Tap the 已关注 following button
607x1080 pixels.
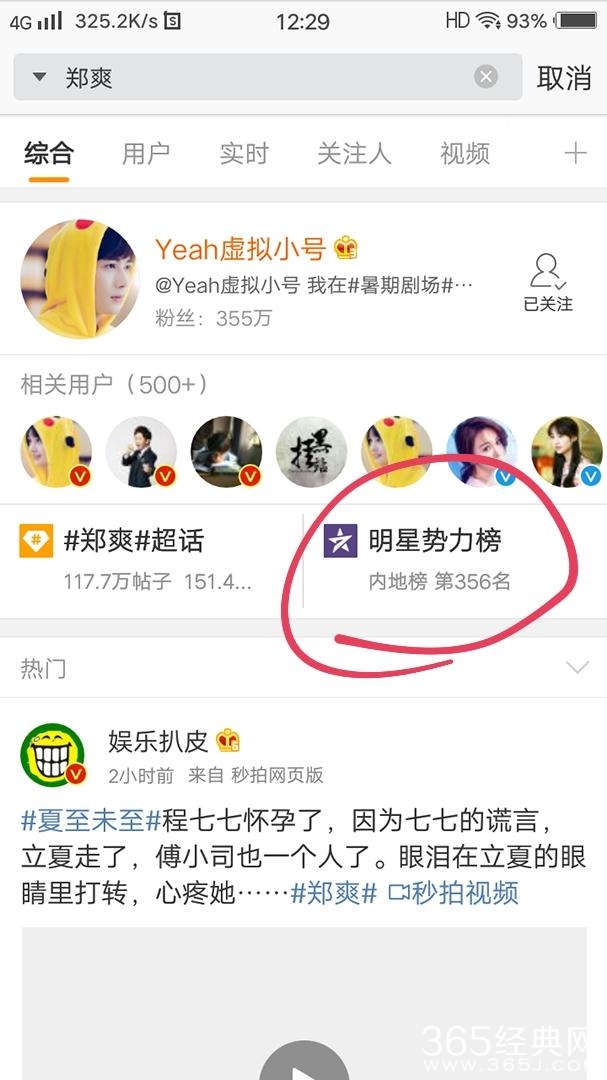547,282
